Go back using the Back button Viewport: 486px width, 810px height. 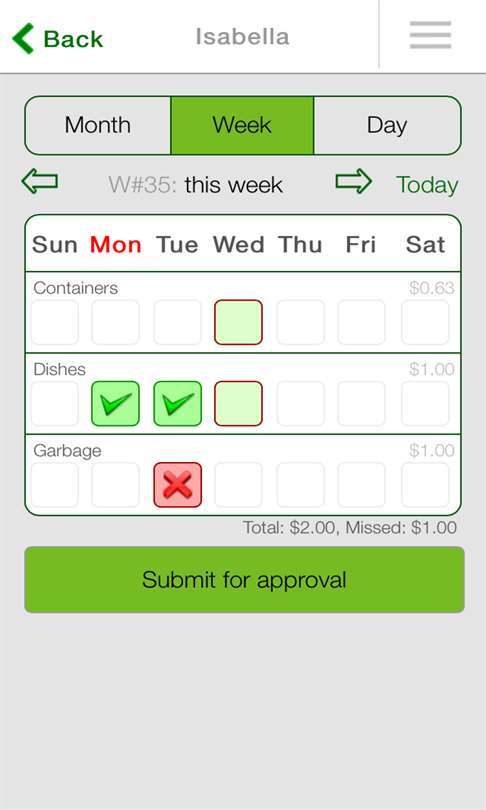pyautogui.click(x=57, y=39)
